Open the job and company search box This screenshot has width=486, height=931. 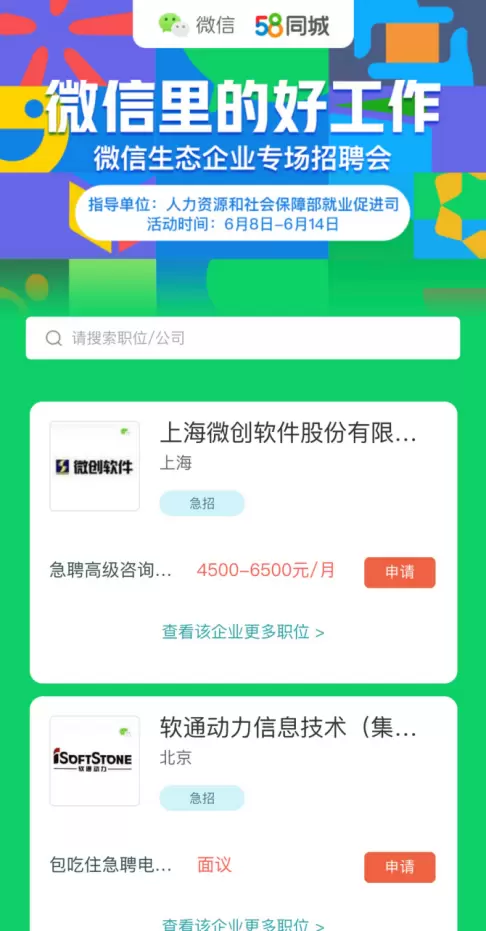point(243,338)
